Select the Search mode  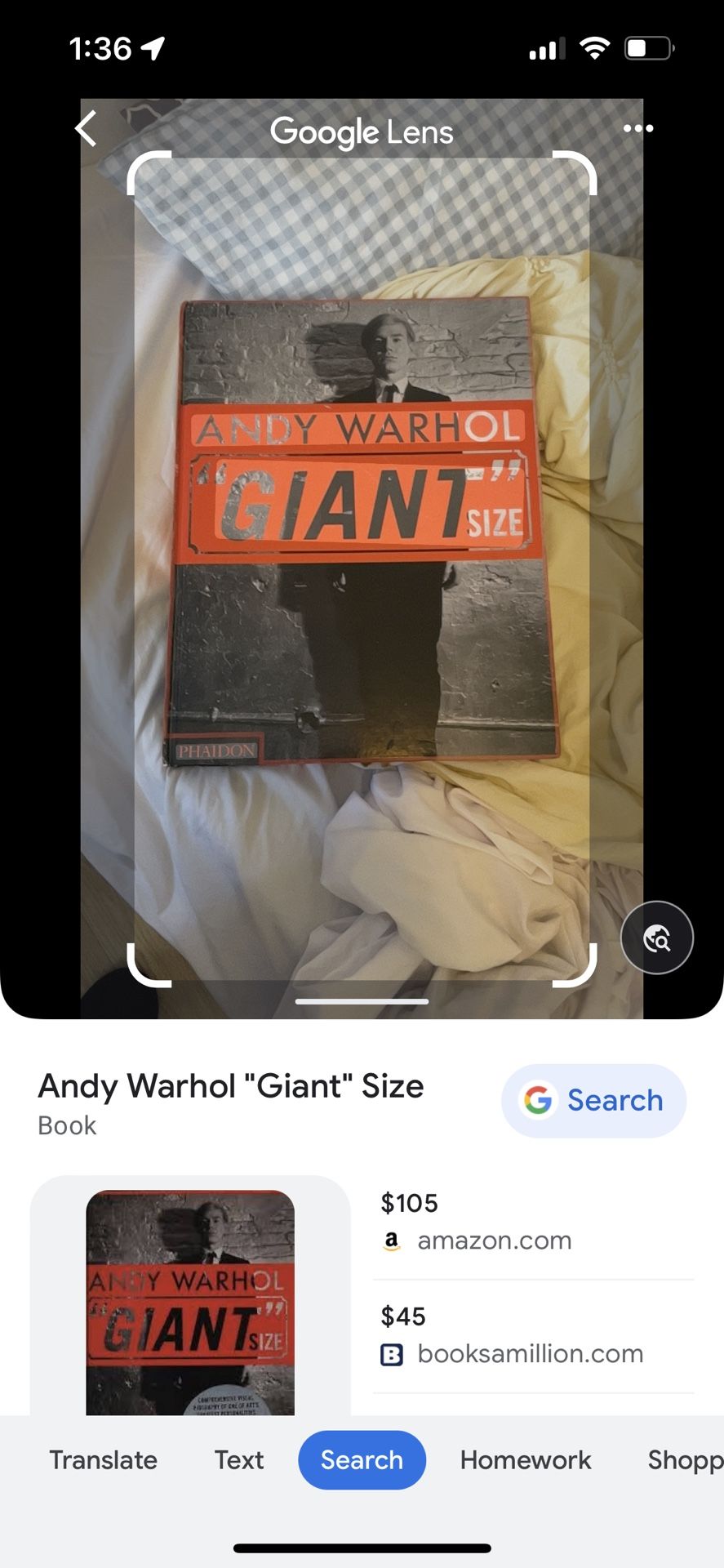[x=362, y=1459]
